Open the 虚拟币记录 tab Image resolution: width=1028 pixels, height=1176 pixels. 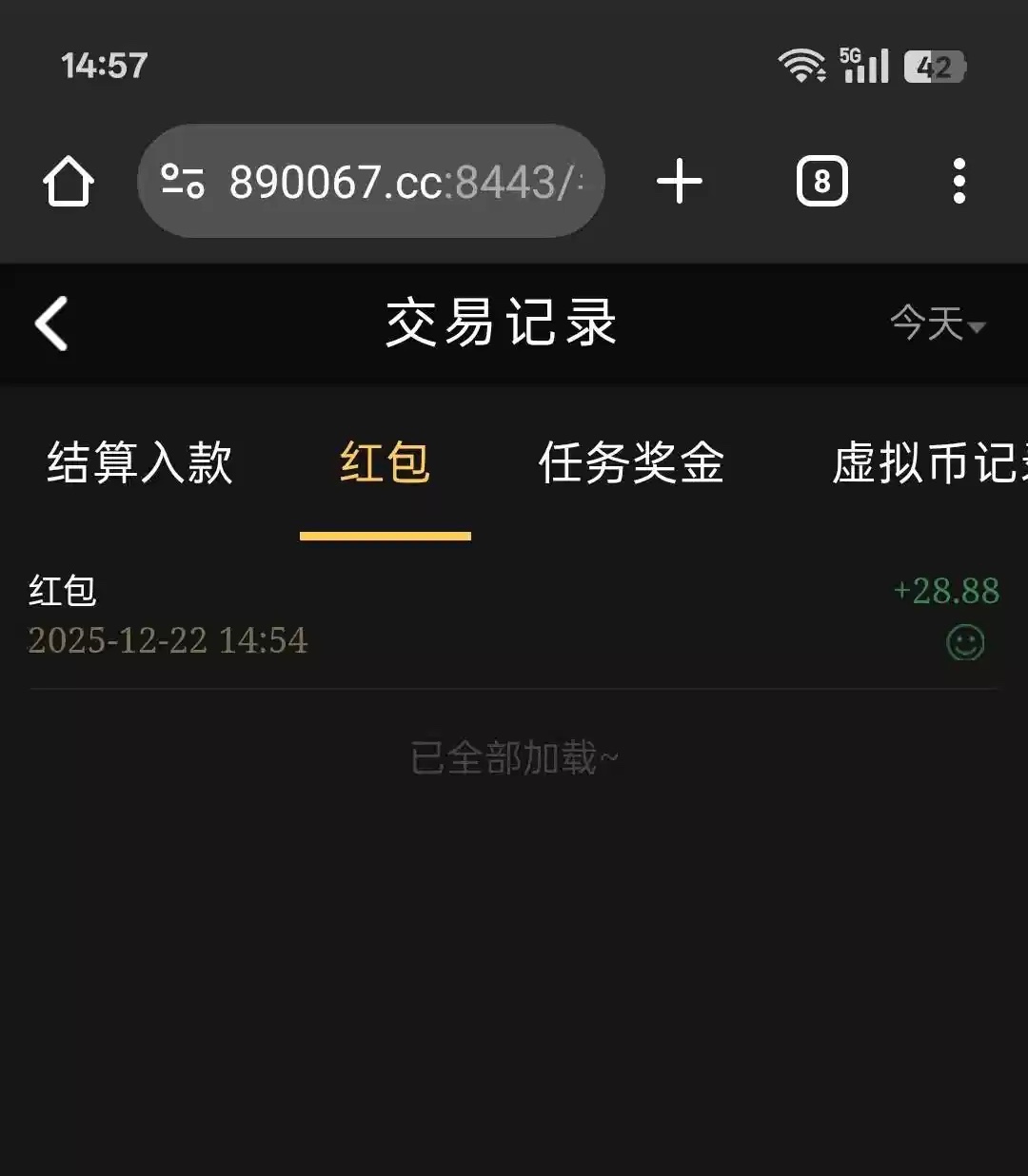[928, 463]
